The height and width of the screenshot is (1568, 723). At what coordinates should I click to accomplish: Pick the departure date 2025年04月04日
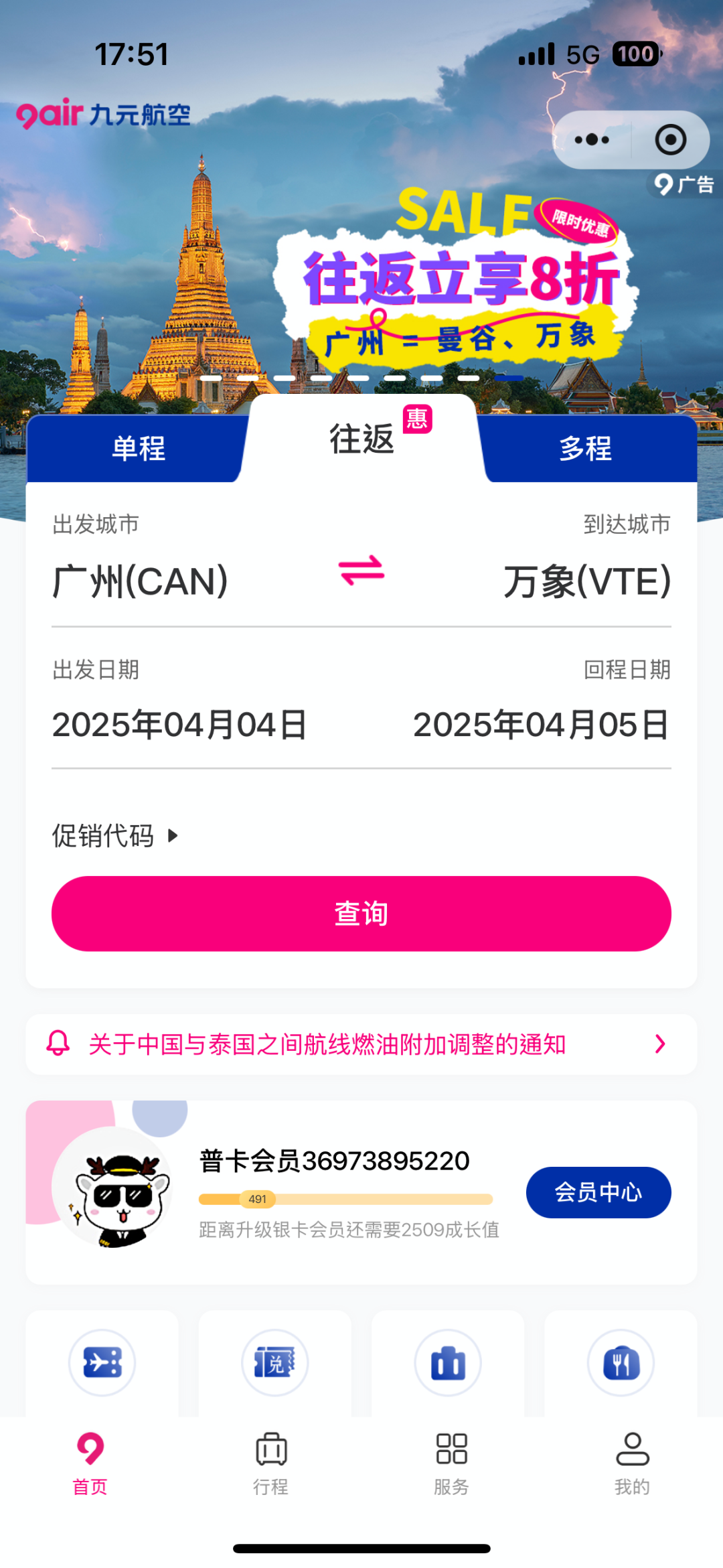[179, 725]
